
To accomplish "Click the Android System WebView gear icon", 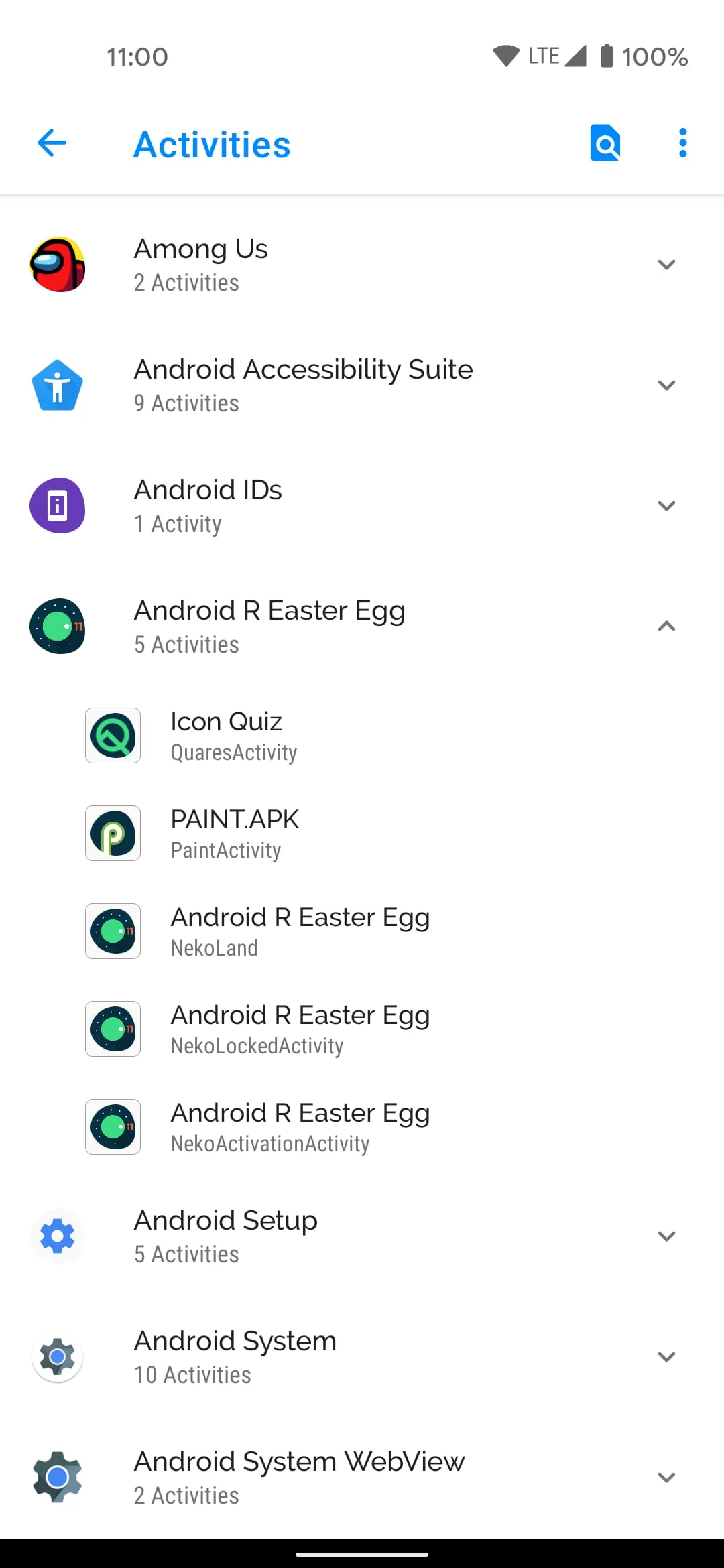I will tap(58, 1477).
